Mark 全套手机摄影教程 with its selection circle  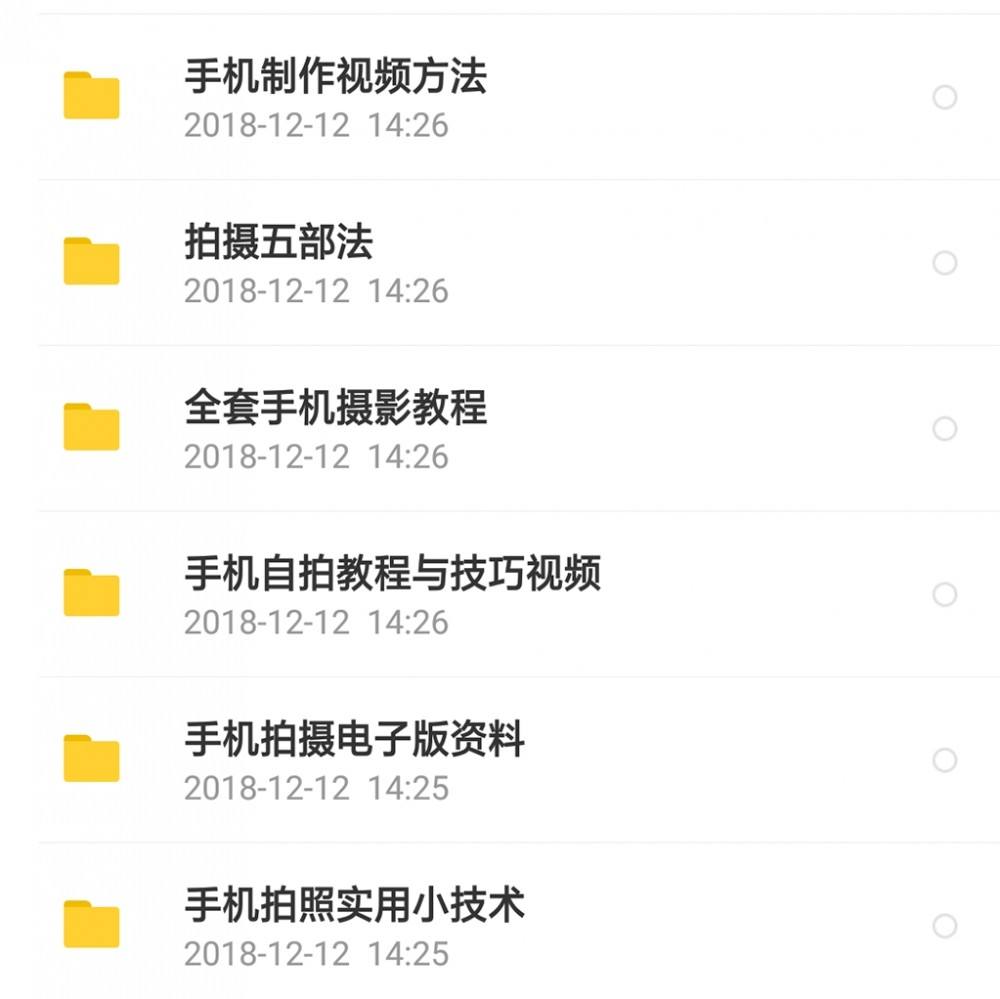click(x=944, y=429)
